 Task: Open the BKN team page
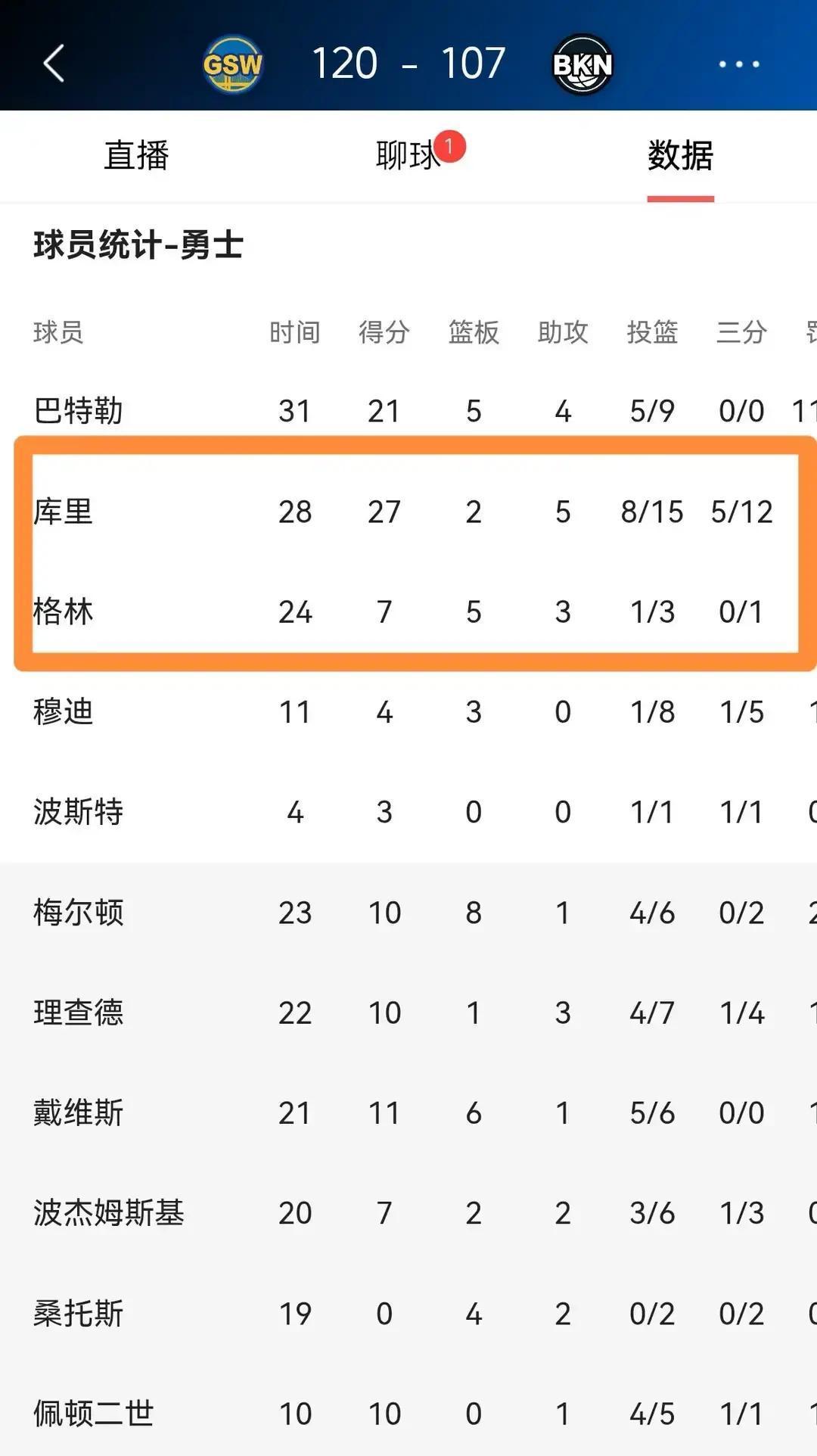coord(582,64)
